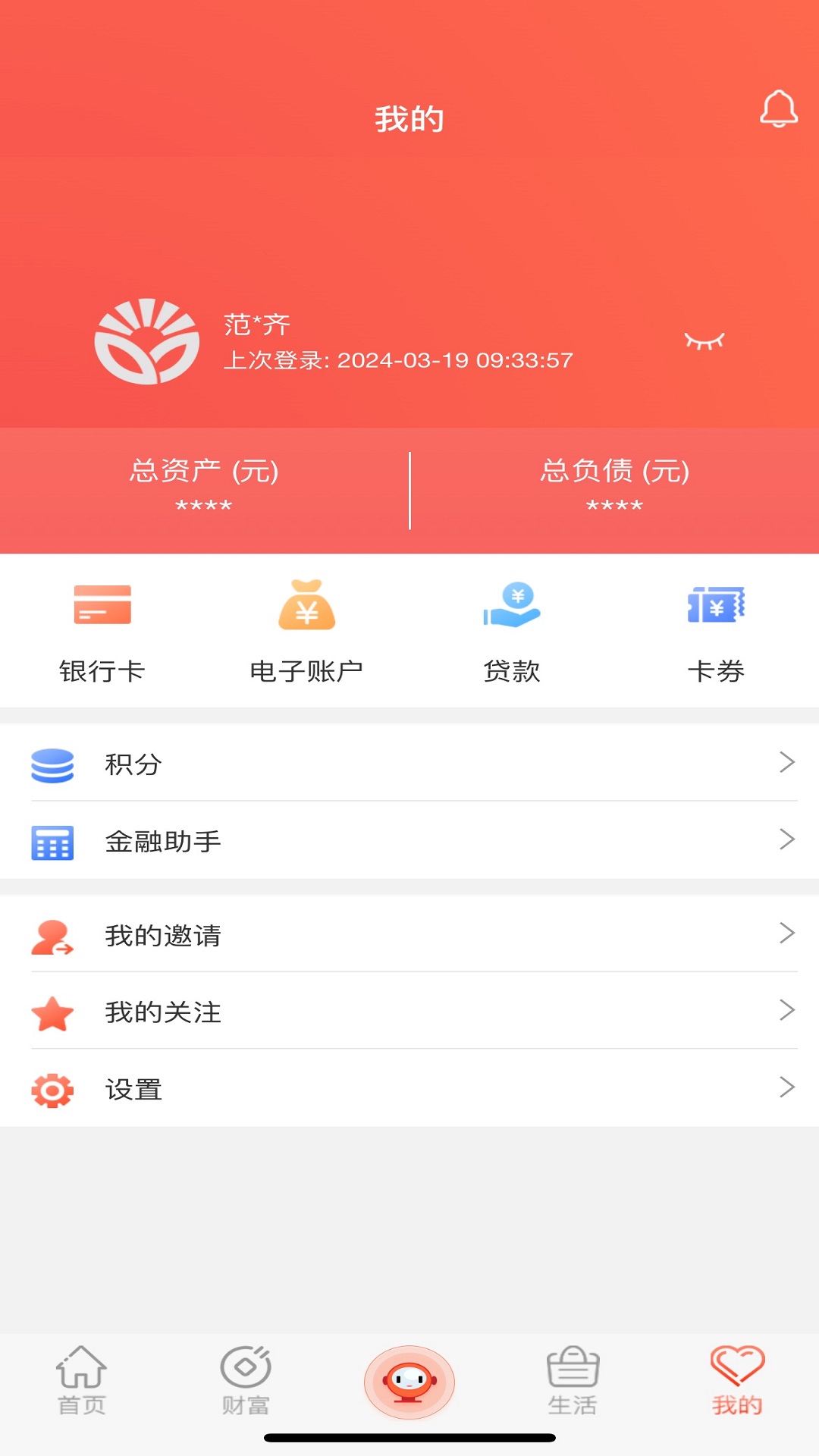Open 银行卡 bank cards
Screen dimensions: 819x1456
(102, 630)
